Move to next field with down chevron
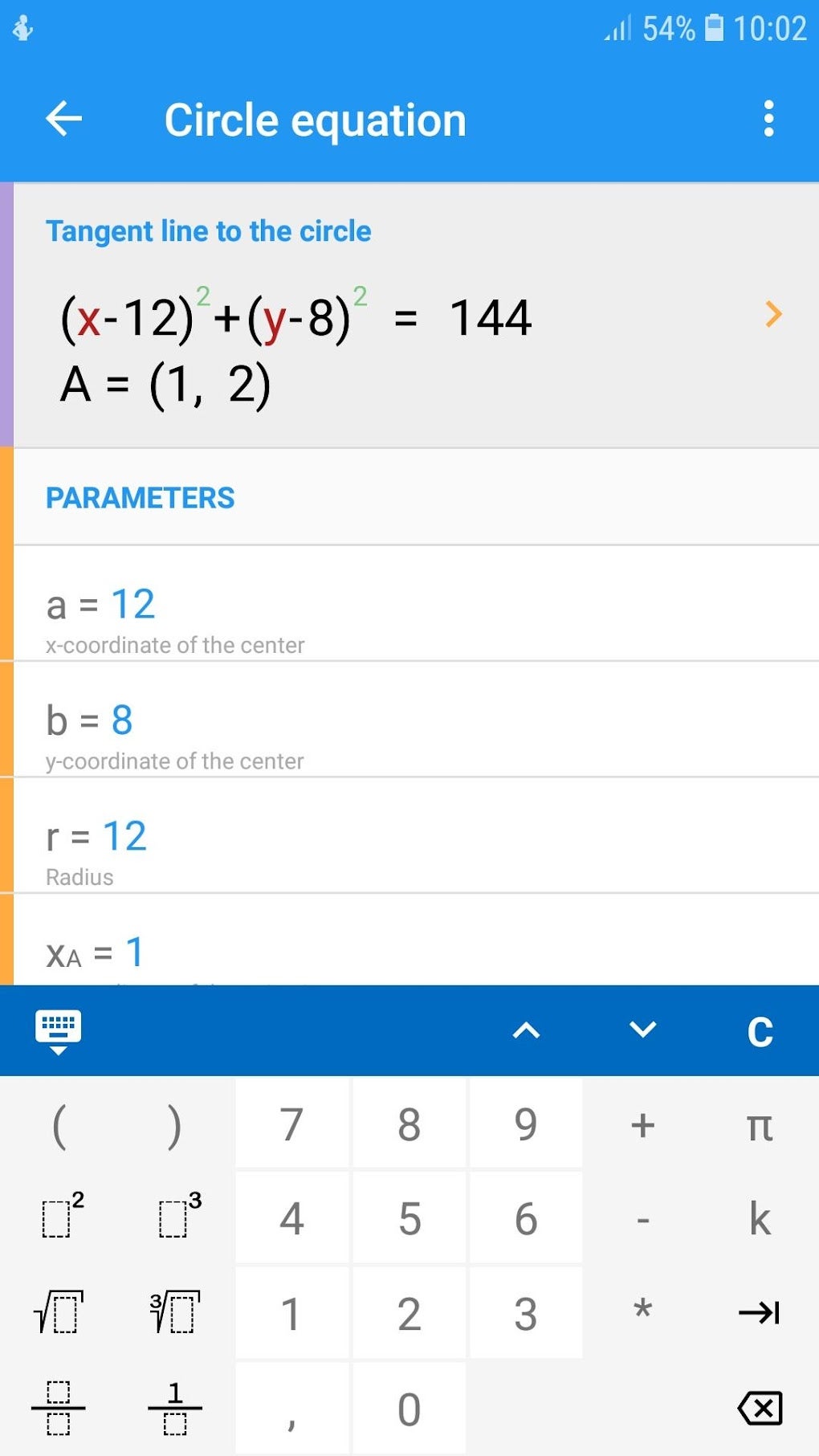The height and width of the screenshot is (1456, 819). point(642,1030)
